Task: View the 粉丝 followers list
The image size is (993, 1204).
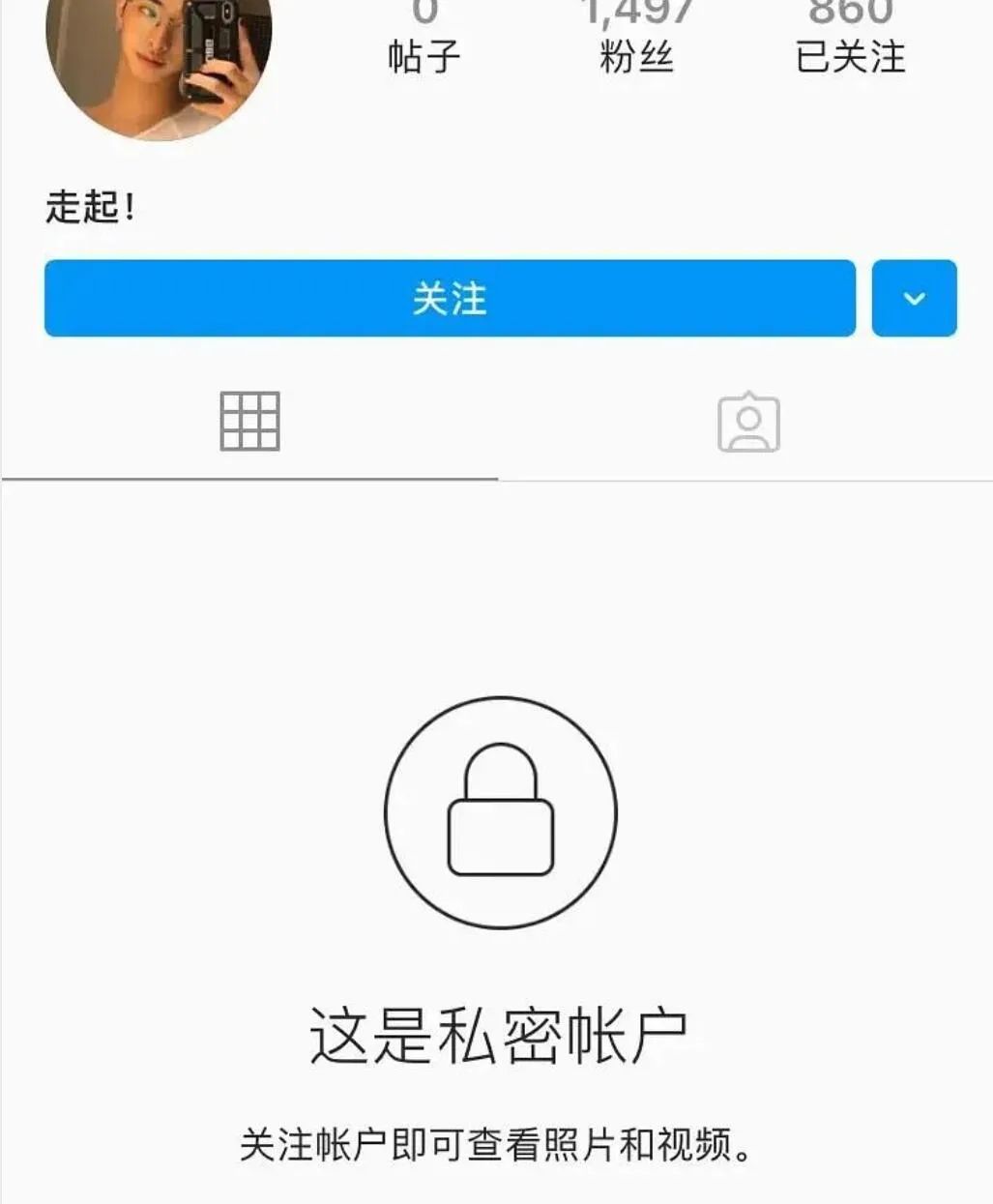Action: pyautogui.click(x=636, y=39)
